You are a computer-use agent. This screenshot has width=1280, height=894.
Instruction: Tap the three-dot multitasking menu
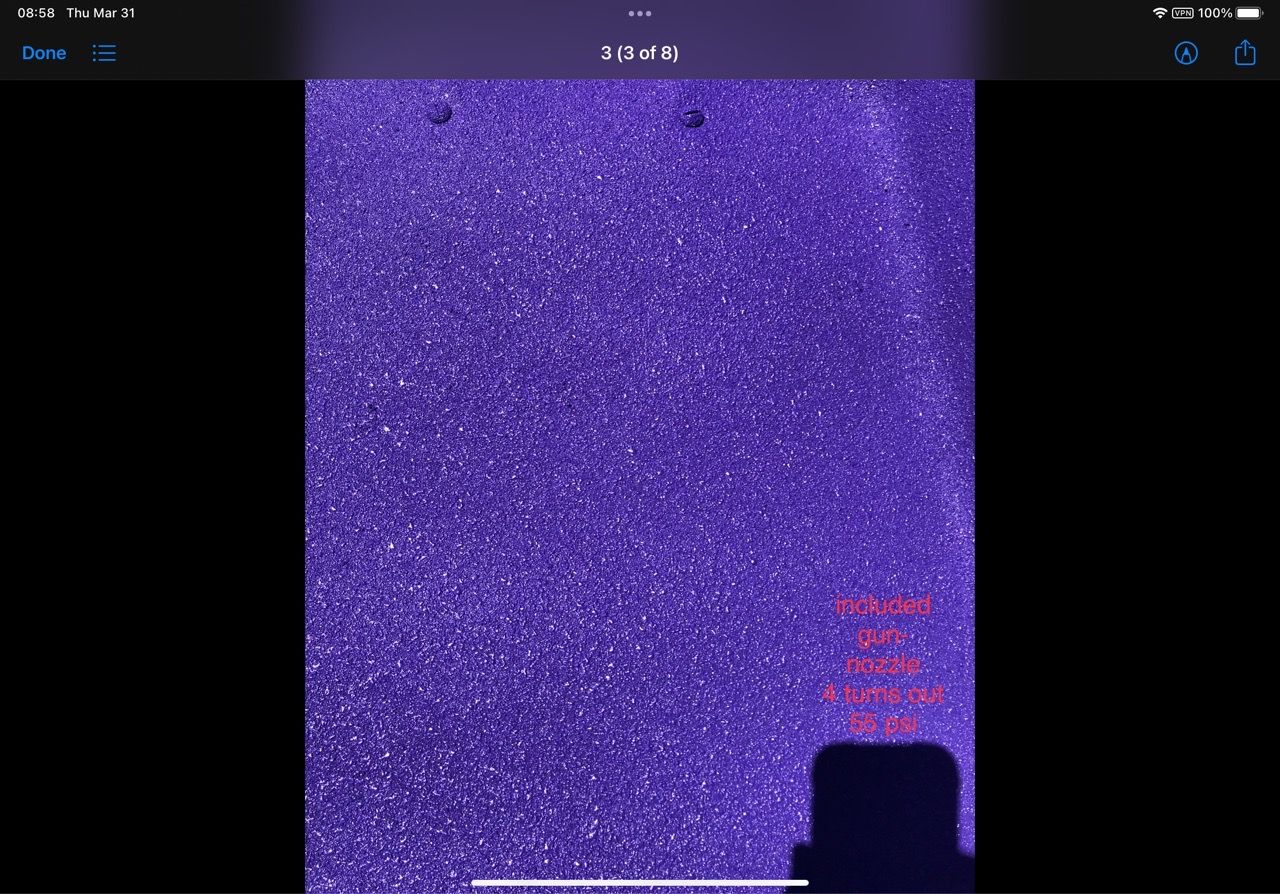tap(640, 14)
